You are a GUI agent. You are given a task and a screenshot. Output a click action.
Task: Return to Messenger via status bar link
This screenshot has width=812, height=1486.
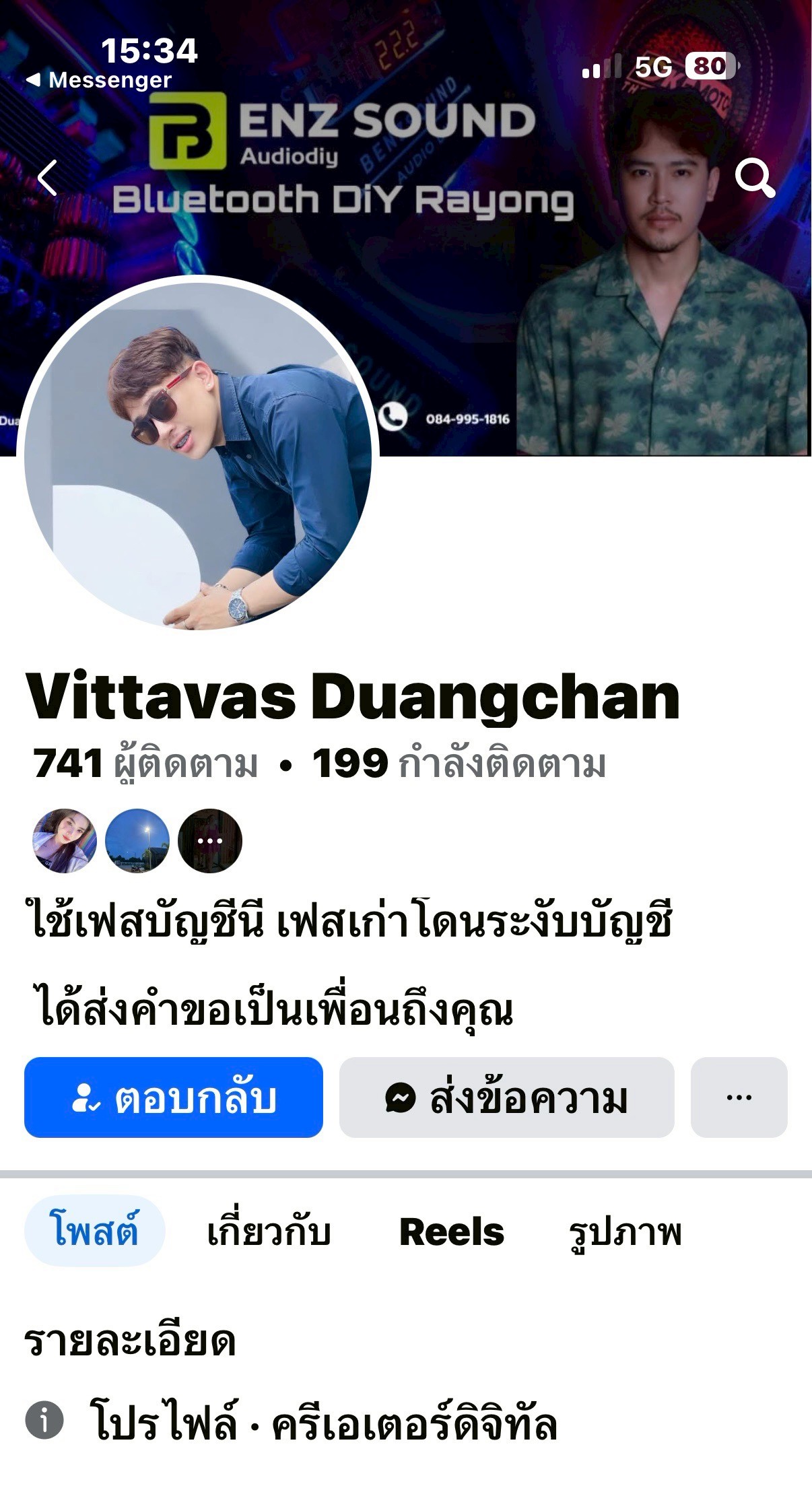click(99, 80)
